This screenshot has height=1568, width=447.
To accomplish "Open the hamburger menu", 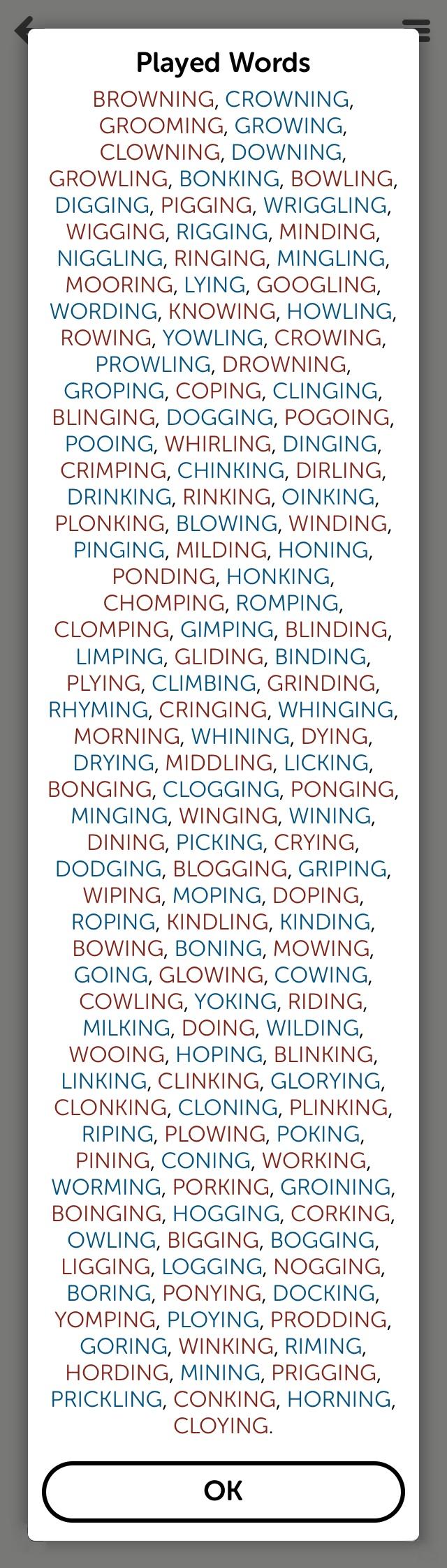I will [420, 30].
